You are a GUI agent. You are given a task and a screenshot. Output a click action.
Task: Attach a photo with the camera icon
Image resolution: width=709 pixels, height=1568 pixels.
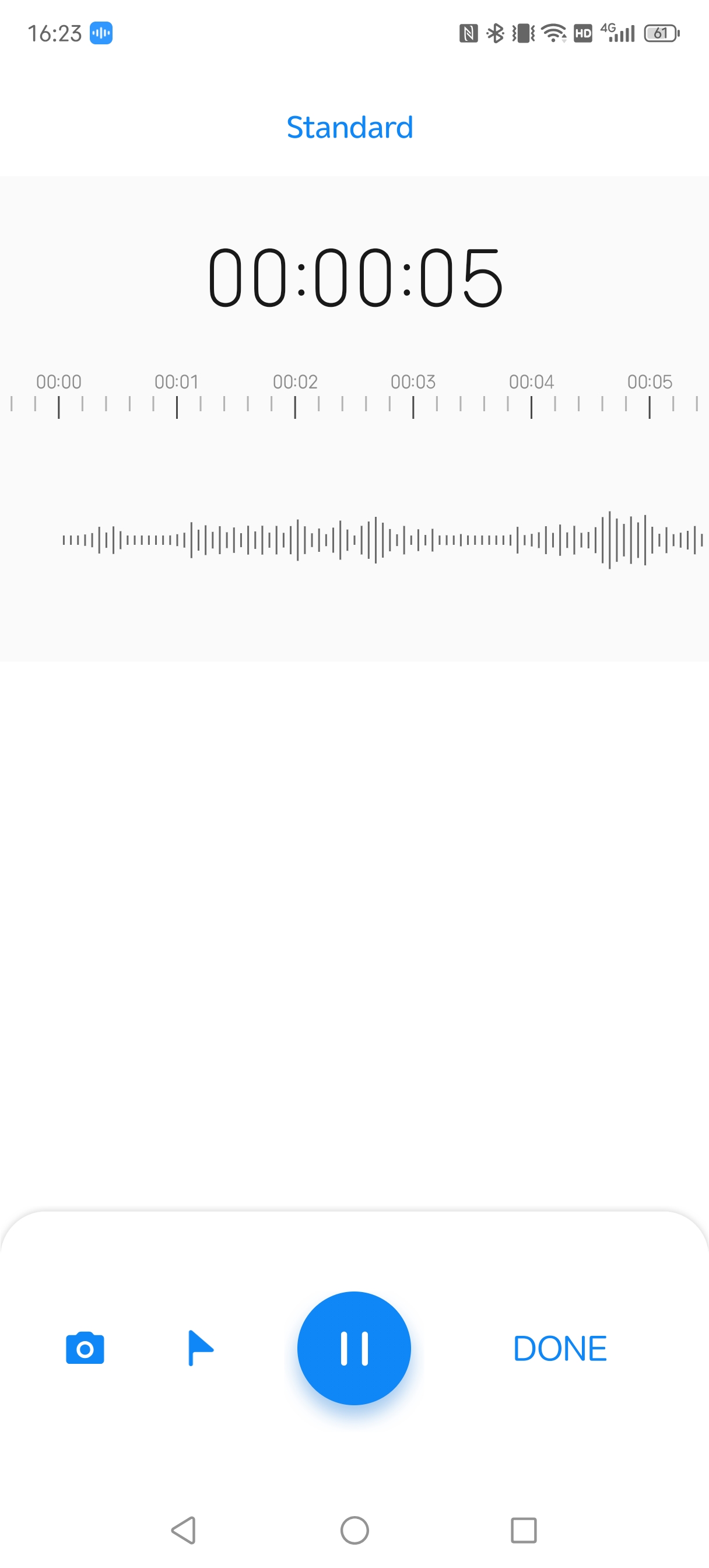click(x=85, y=1348)
